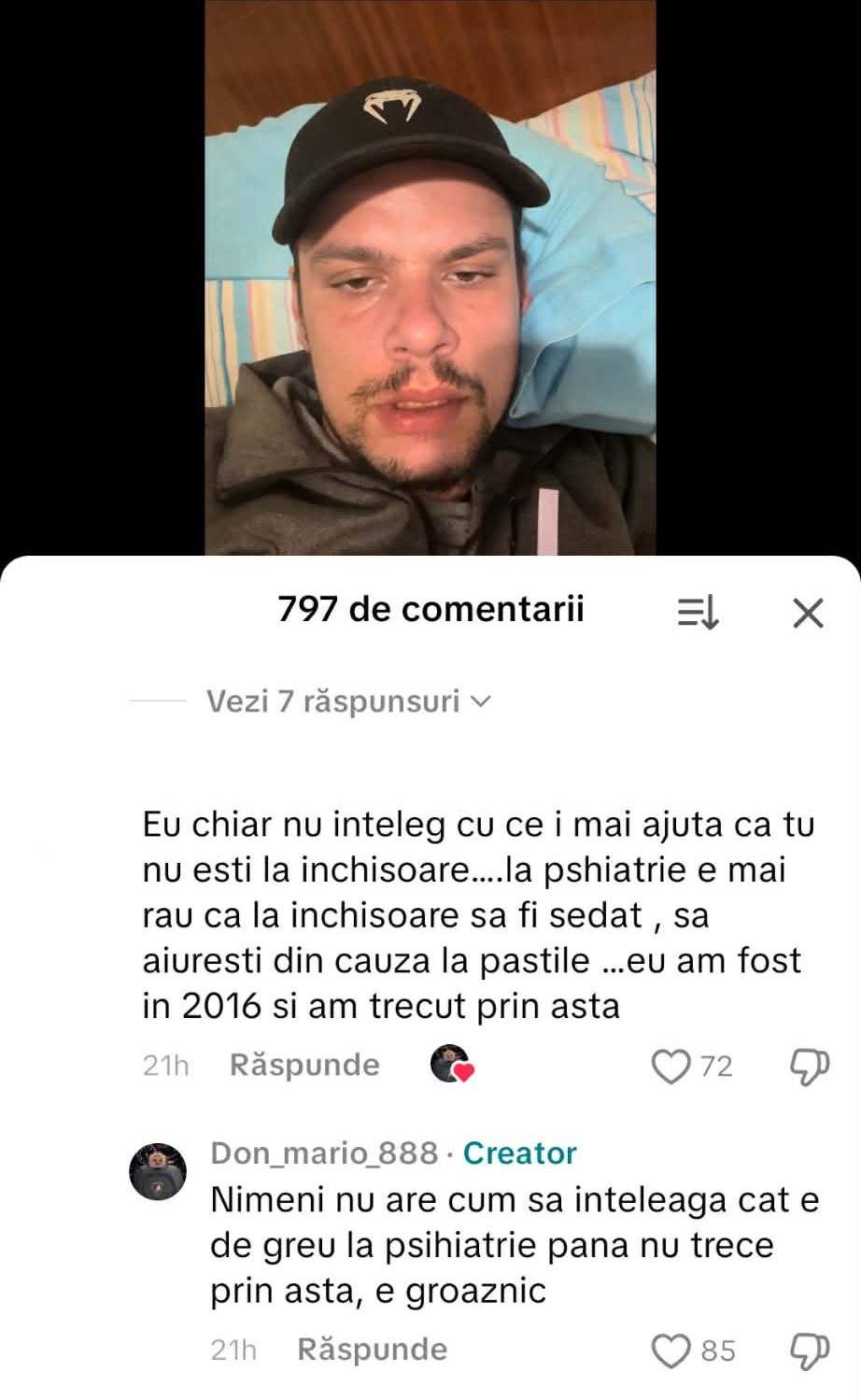Click "Răspunde" under the first comment
This screenshot has width=861, height=1400.
pyautogui.click(x=303, y=1064)
